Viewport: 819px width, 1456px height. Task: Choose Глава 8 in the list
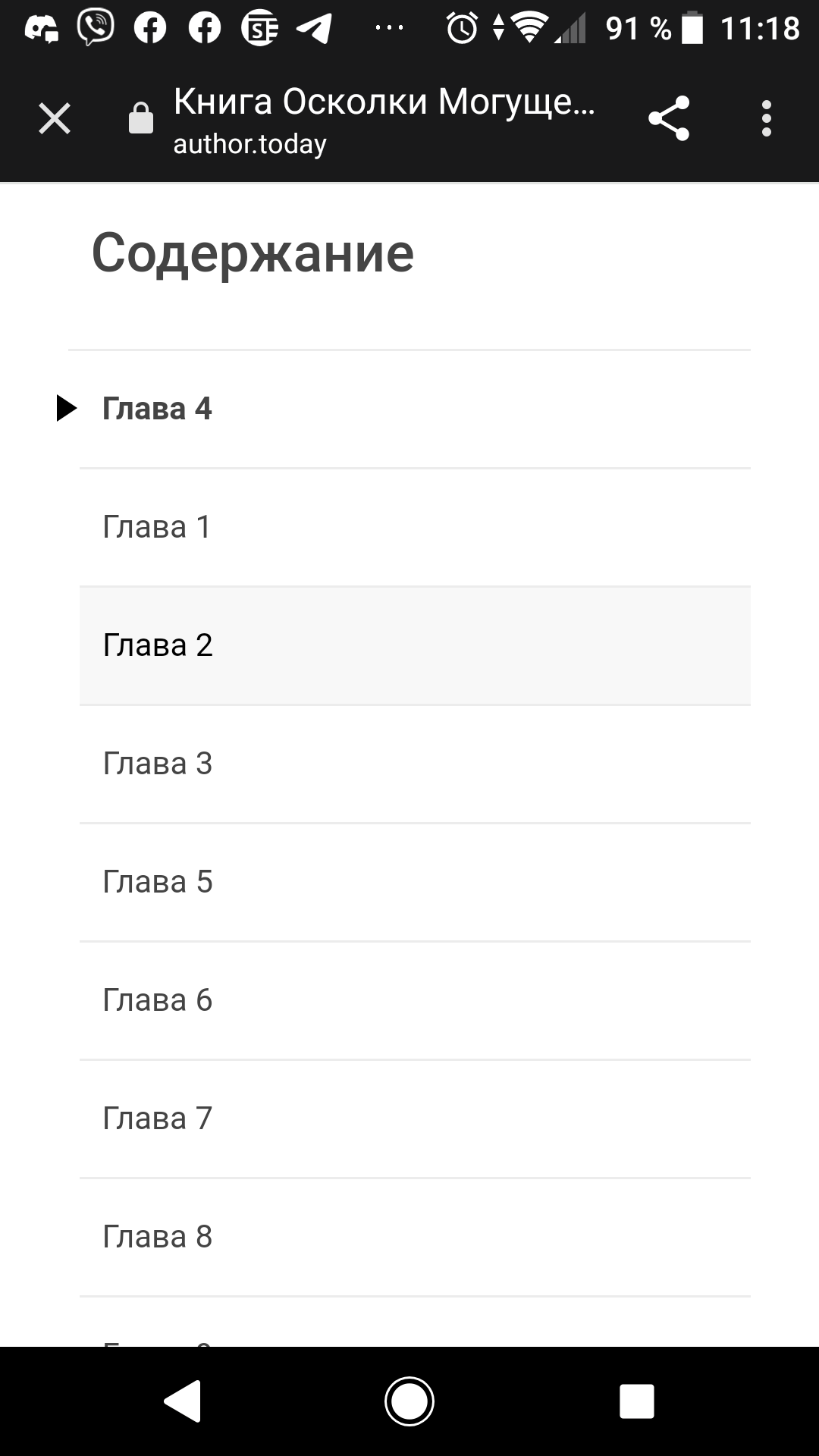click(157, 1237)
